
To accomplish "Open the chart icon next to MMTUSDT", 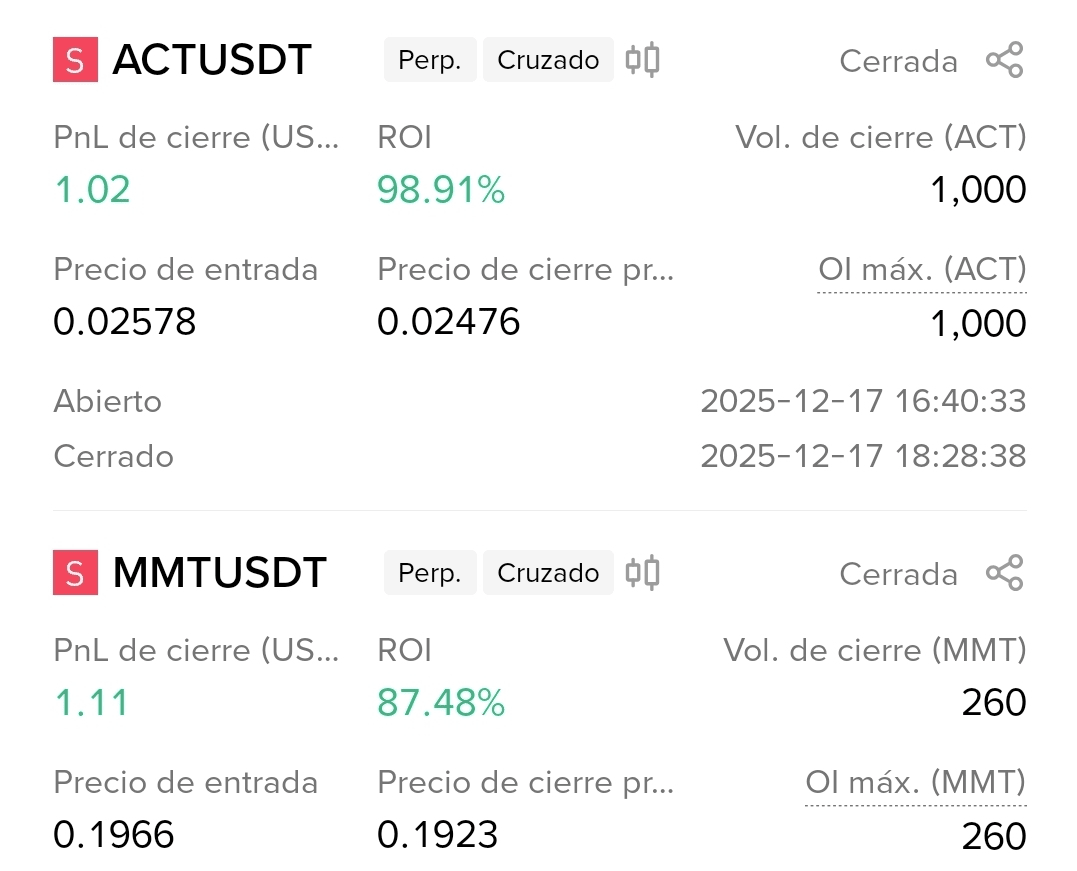I will pos(642,573).
